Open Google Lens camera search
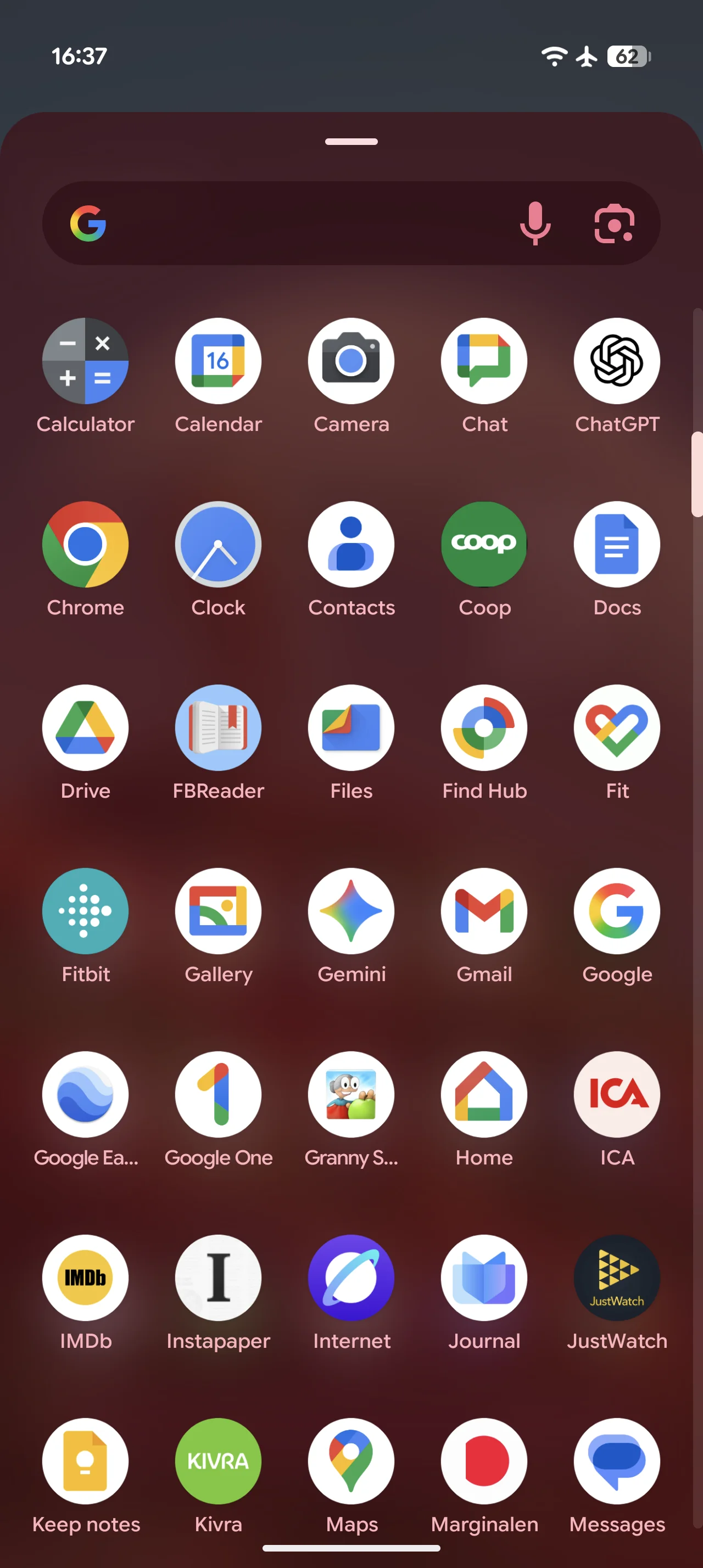 pyautogui.click(x=614, y=223)
